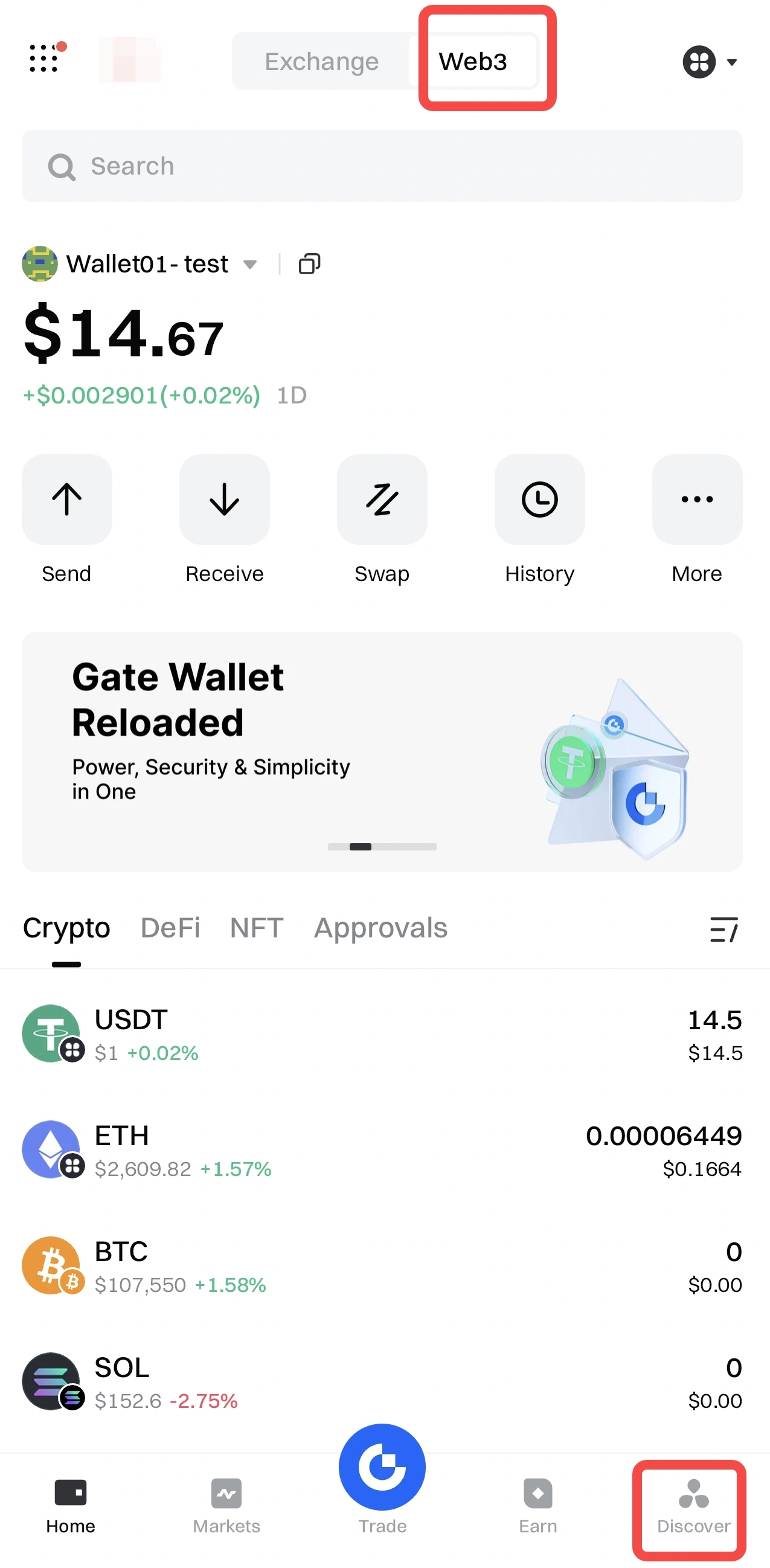Open the apps grid menu icon
The height and width of the screenshot is (1568, 770).
click(x=44, y=59)
